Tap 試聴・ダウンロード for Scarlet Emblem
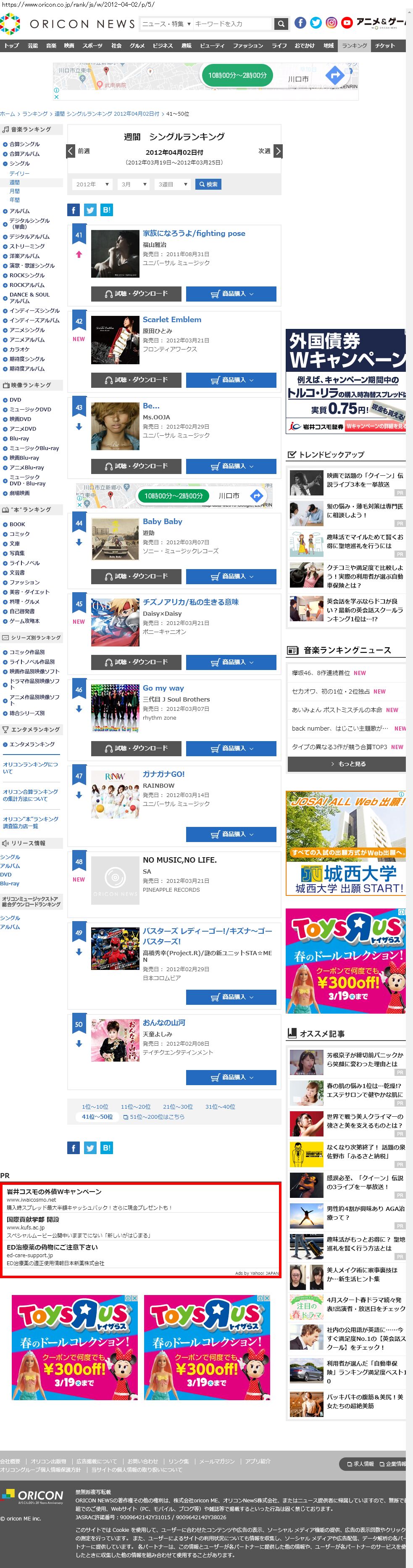Image resolution: width=413 pixels, height=1568 pixels. pyautogui.click(x=136, y=380)
